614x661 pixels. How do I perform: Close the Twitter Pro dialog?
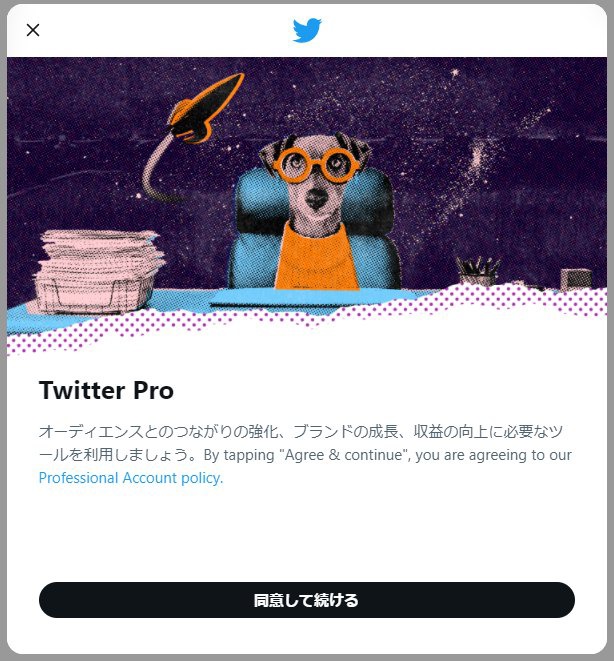[33, 30]
